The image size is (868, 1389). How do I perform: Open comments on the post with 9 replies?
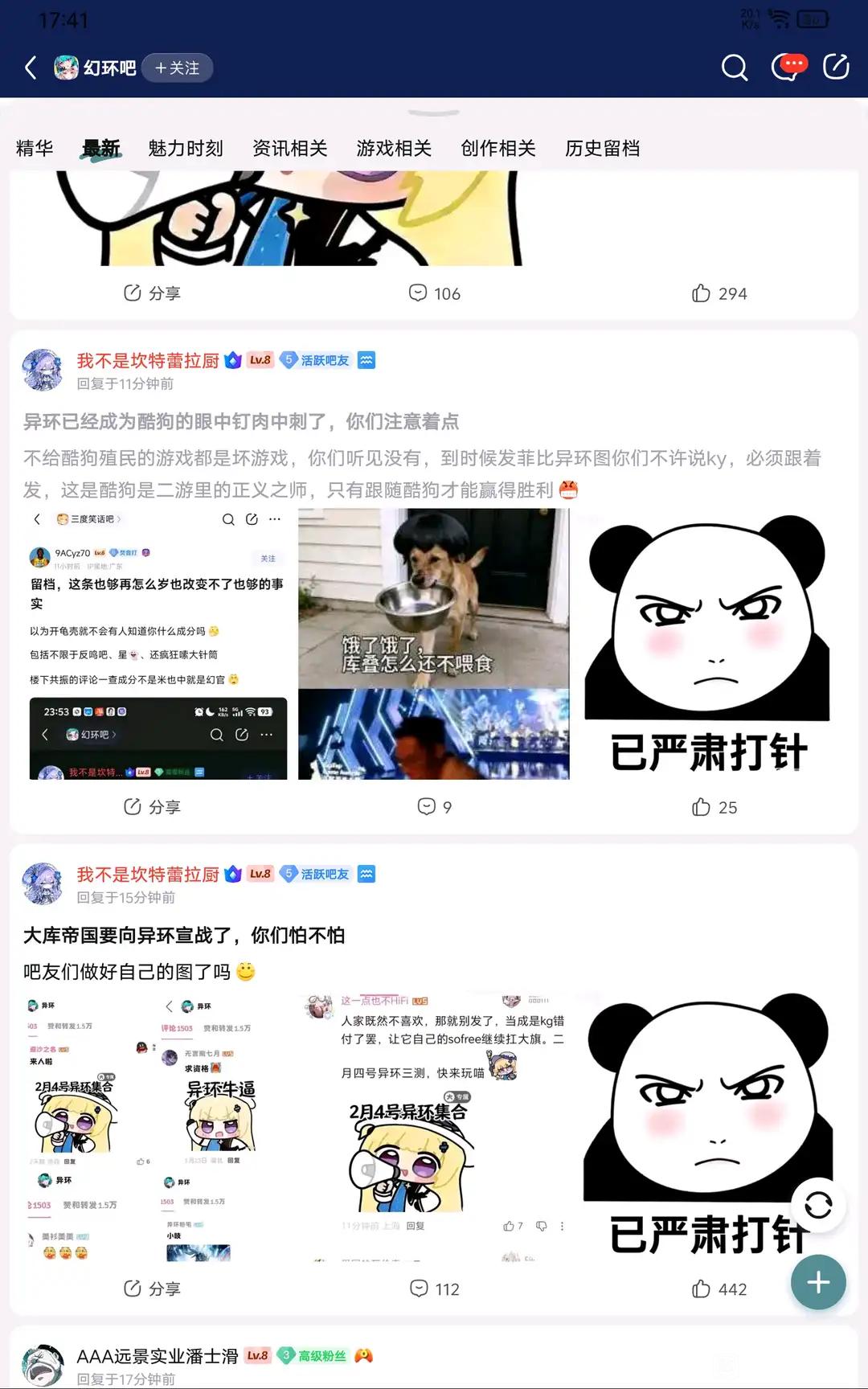435,806
